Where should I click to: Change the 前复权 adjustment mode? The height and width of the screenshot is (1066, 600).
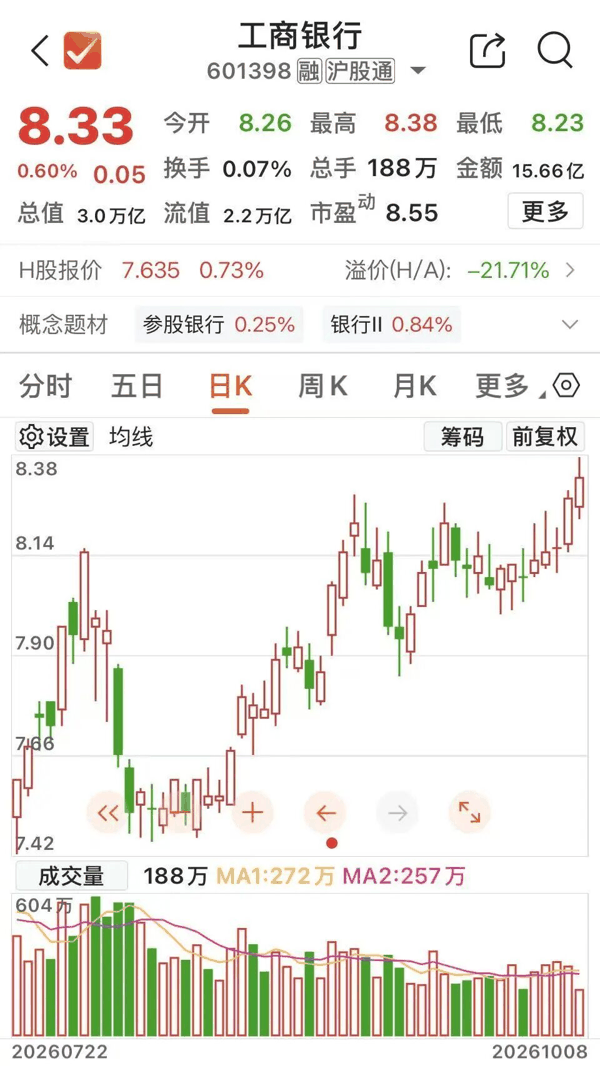(x=544, y=436)
